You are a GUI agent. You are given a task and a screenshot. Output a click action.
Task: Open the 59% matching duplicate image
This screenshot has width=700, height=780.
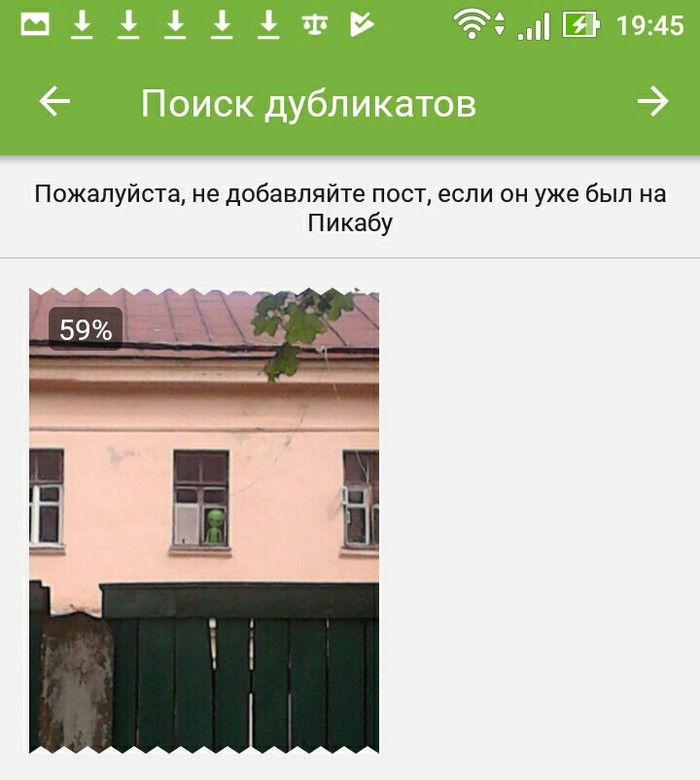click(x=204, y=520)
